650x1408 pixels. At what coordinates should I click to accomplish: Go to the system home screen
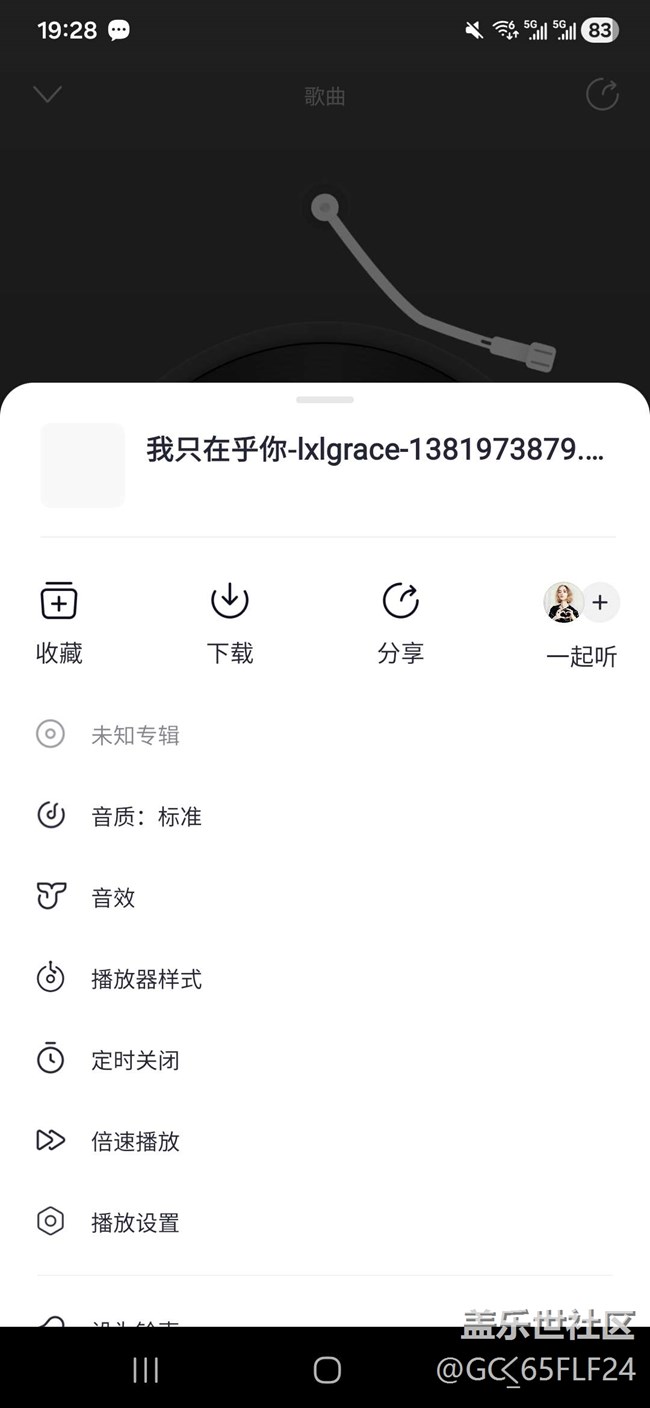327,1370
